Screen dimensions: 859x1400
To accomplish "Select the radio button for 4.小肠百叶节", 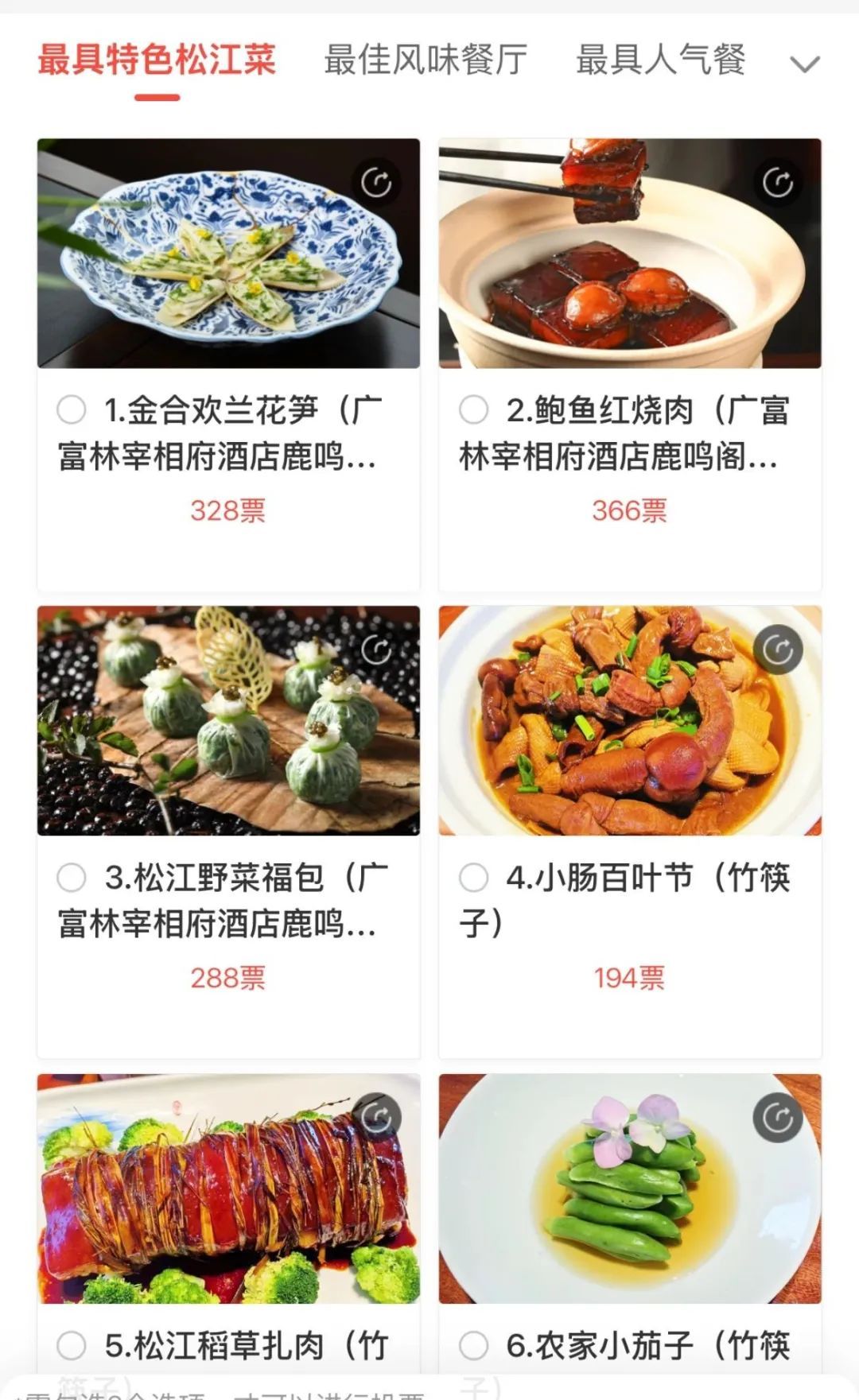I will (x=474, y=878).
